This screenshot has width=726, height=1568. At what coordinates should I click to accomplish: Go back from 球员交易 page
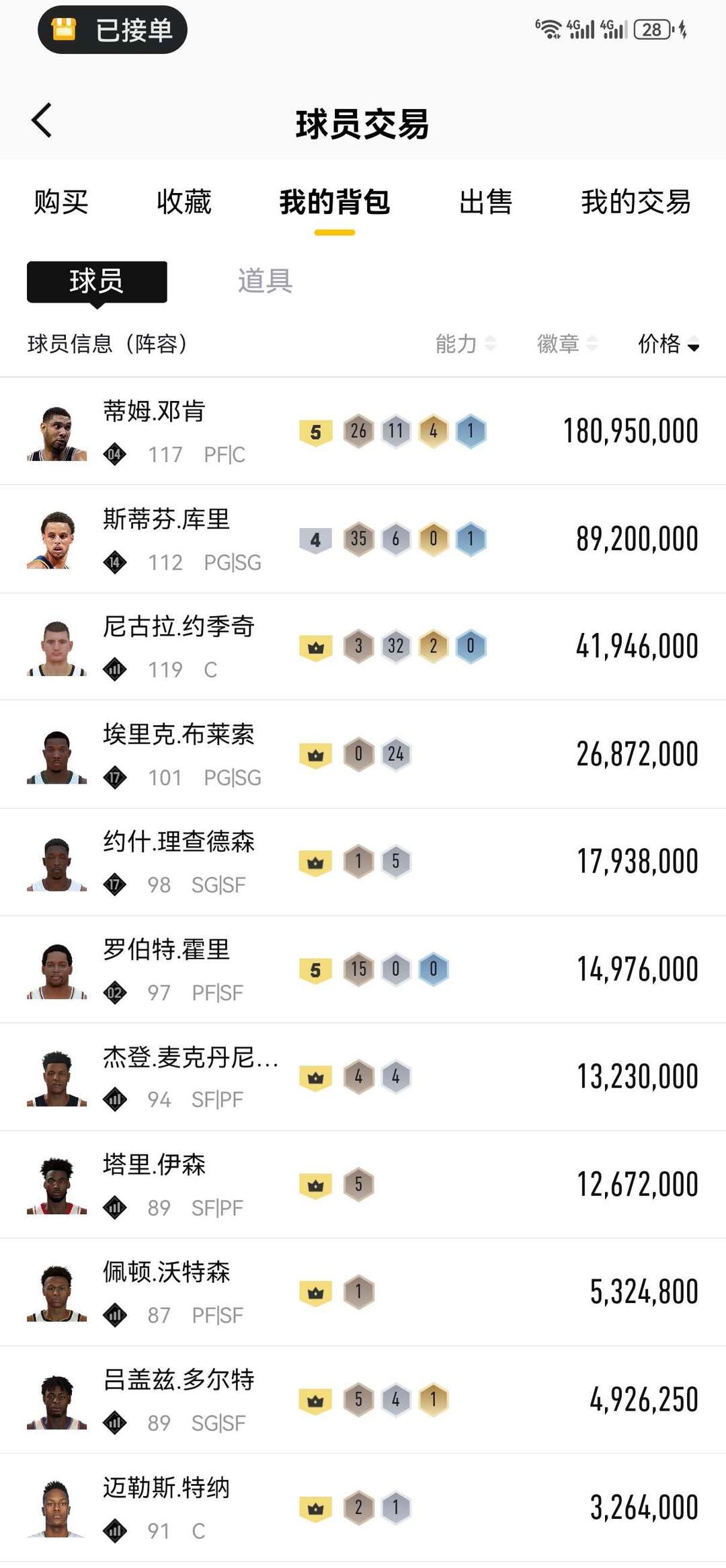pos(42,121)
